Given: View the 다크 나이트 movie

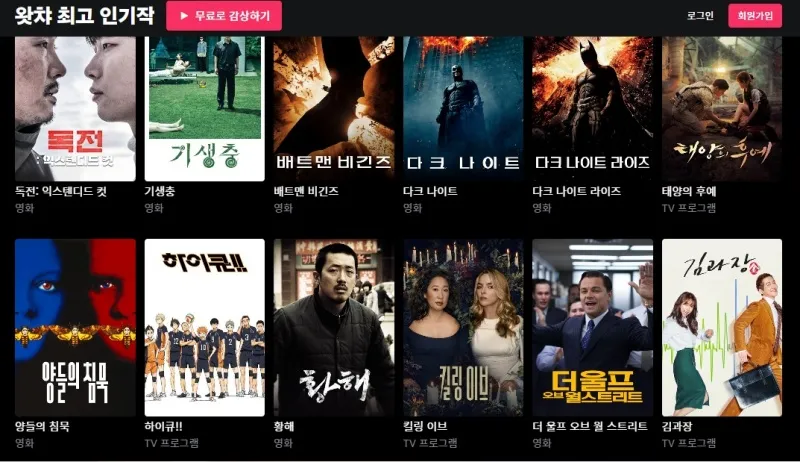Looking at the screenshot, I should [x=462, y=108].
